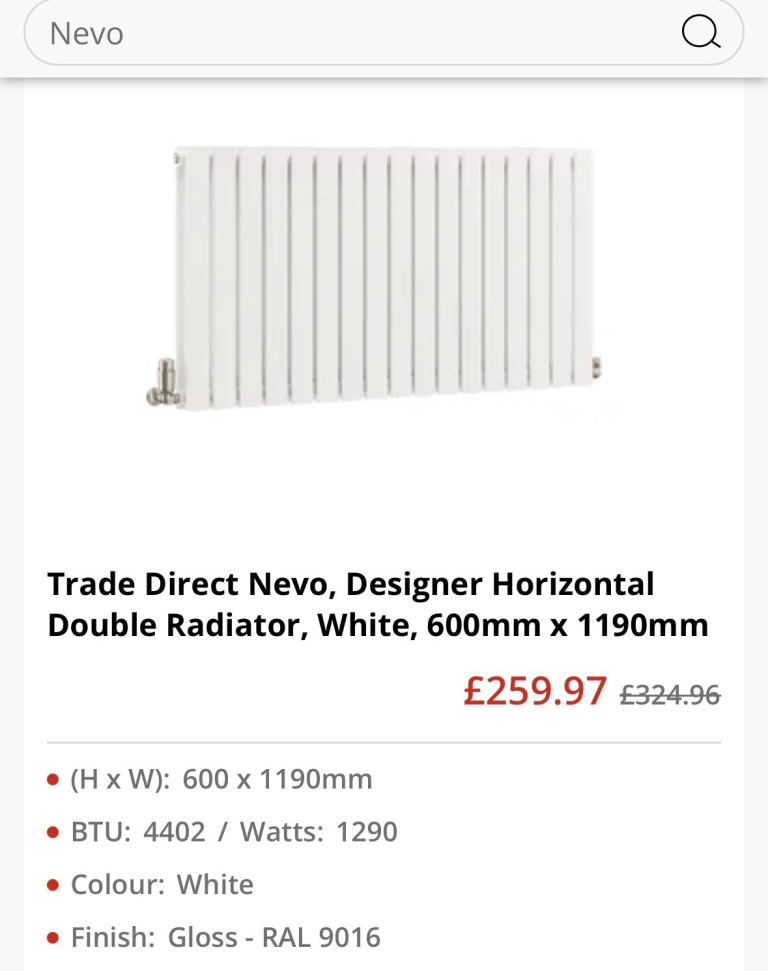Open the Trade Direct Nevo radiator title link
Viewport: 768px width, 971px height.
click(x=378, y=604)
